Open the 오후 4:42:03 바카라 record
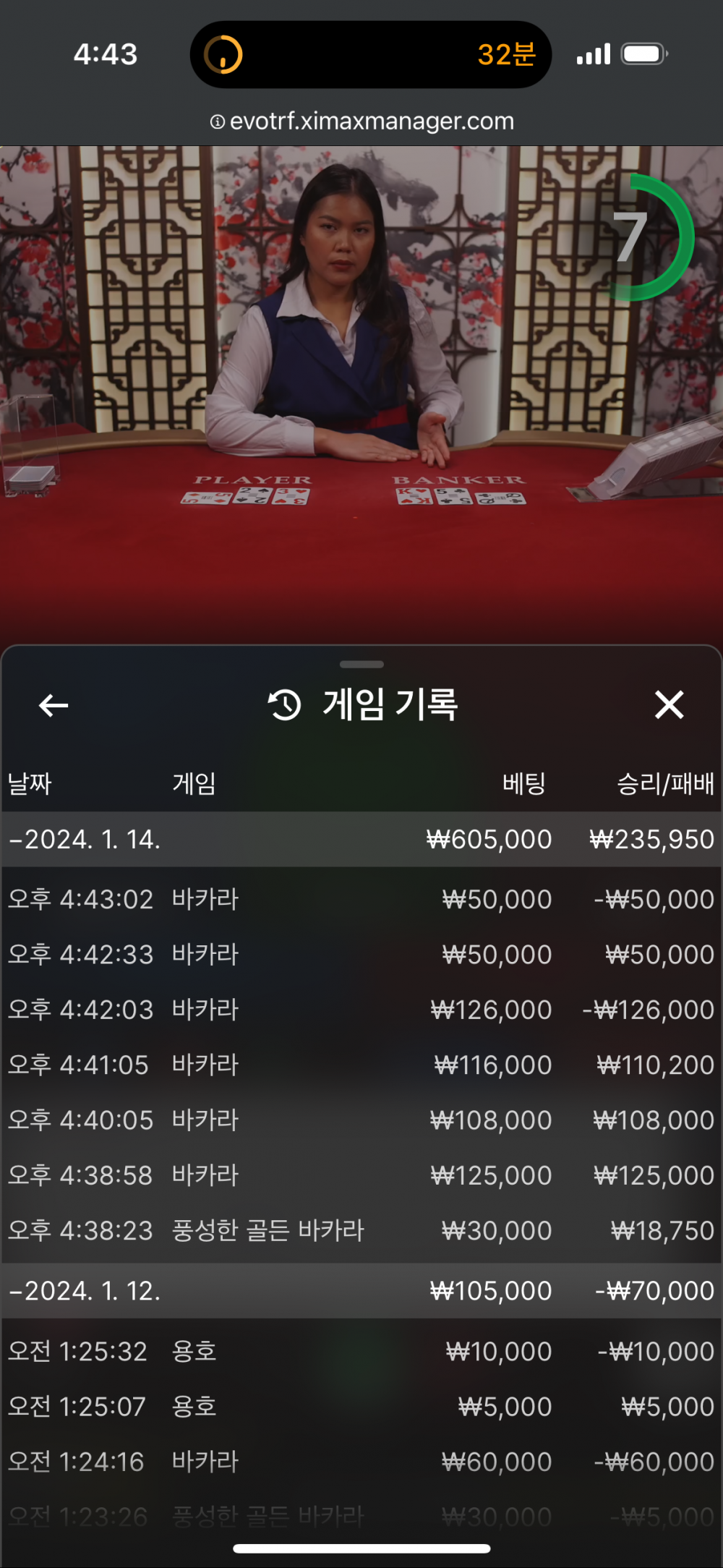 pyautogui.click(x=360, y=1009)
